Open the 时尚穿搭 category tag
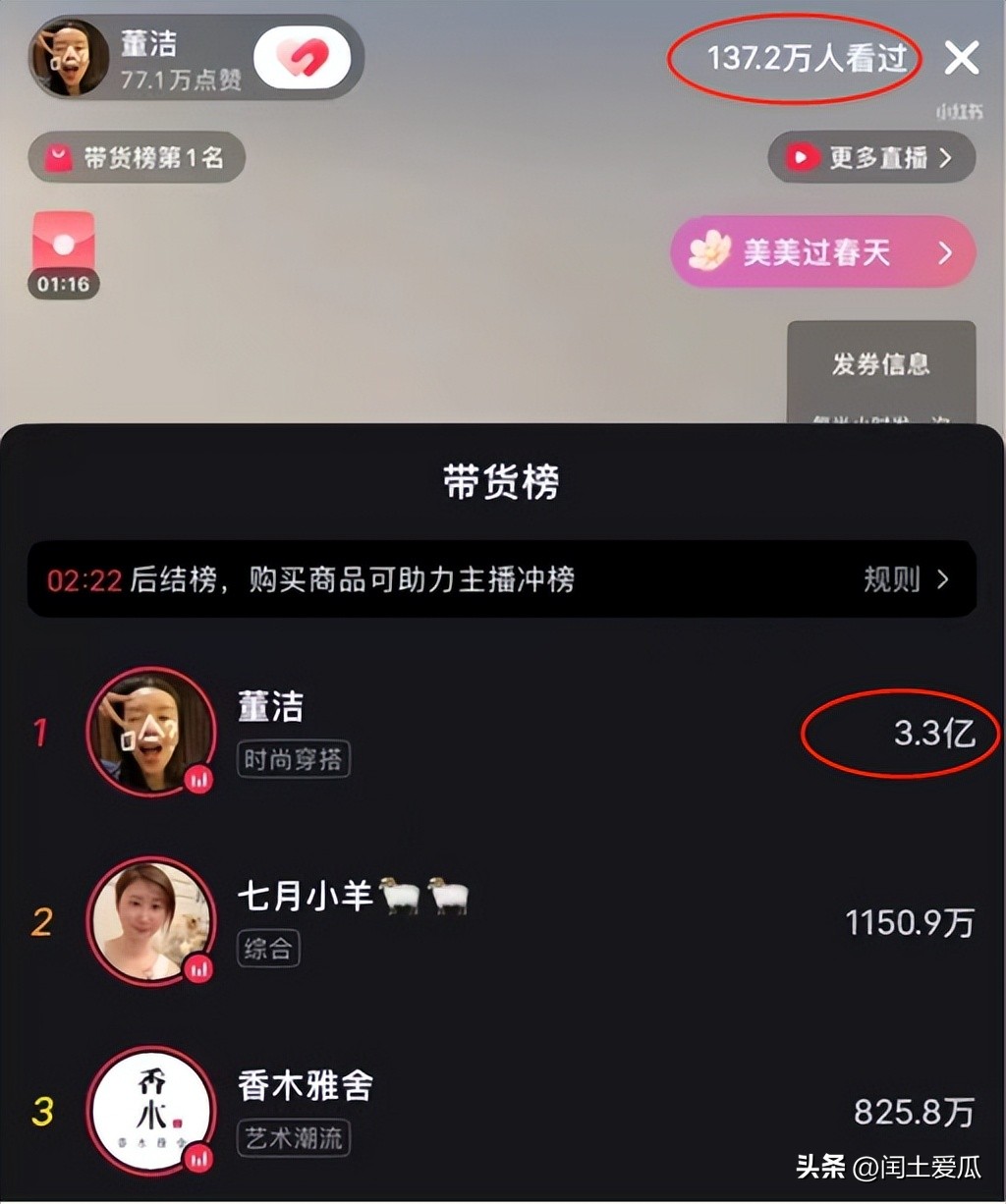This screenshot has height=1204, width=1006. [x=292, y=758]
